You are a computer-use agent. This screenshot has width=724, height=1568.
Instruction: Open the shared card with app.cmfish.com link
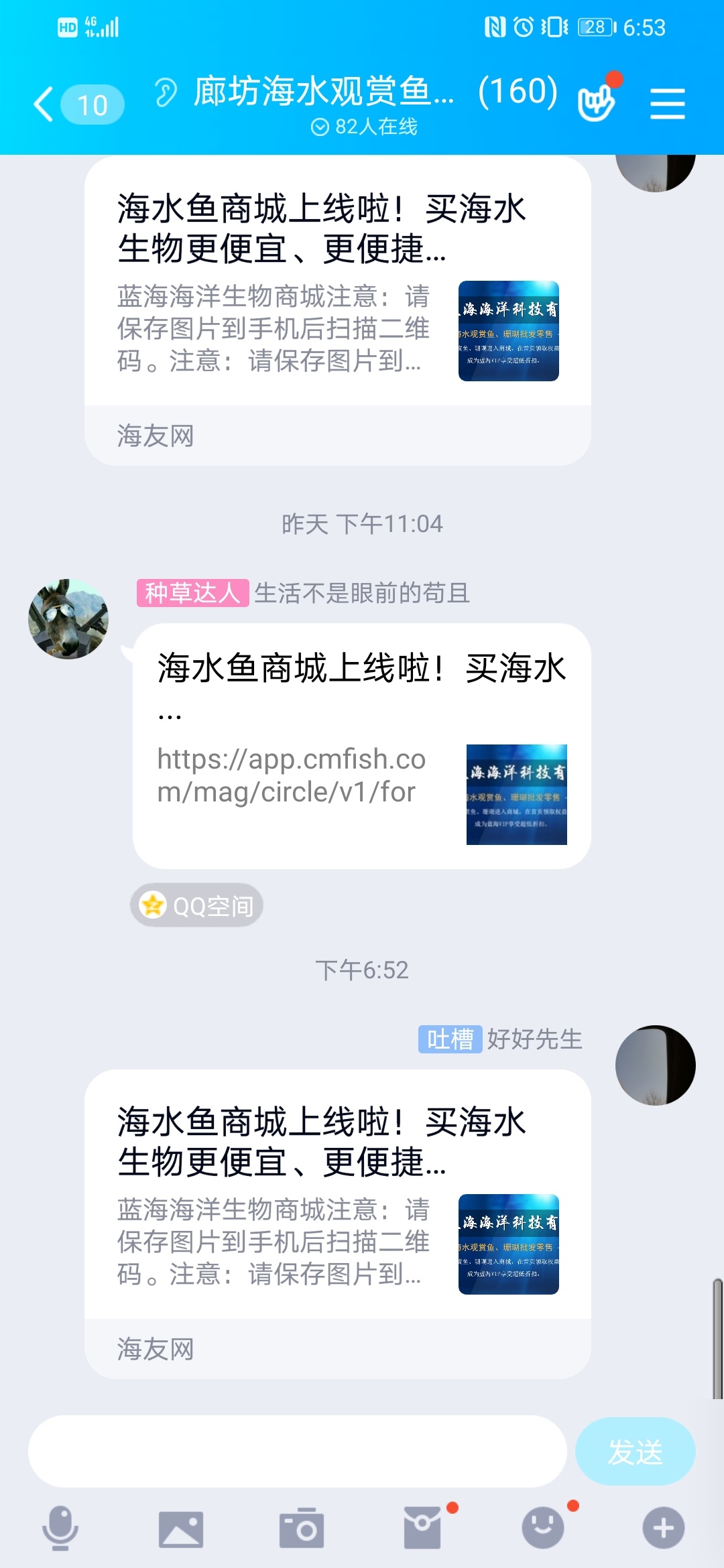361,746
